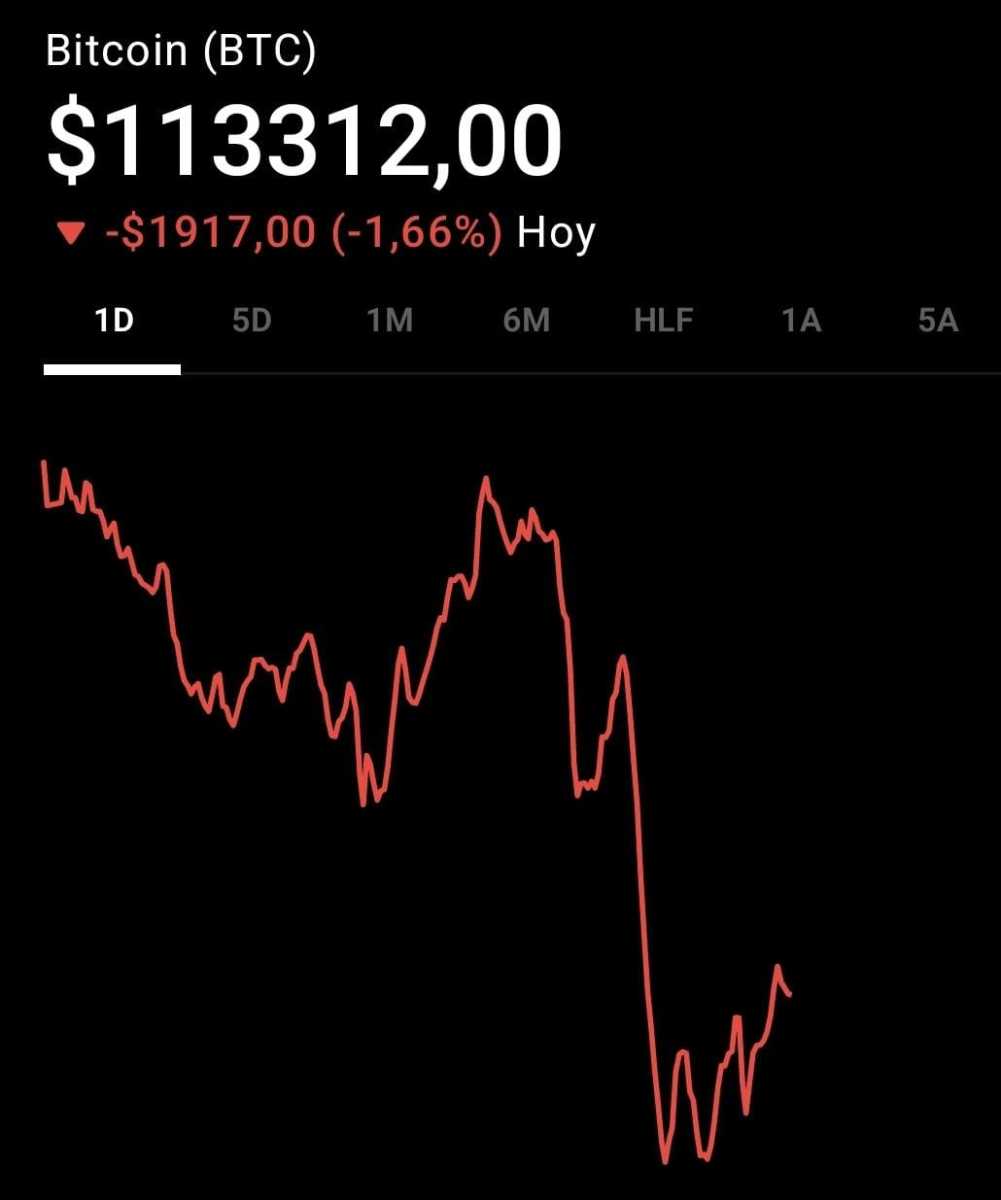Viewport: 1001px width, 1200px height.
Task: Open the 1M chart view
Action: pos(388,321)
